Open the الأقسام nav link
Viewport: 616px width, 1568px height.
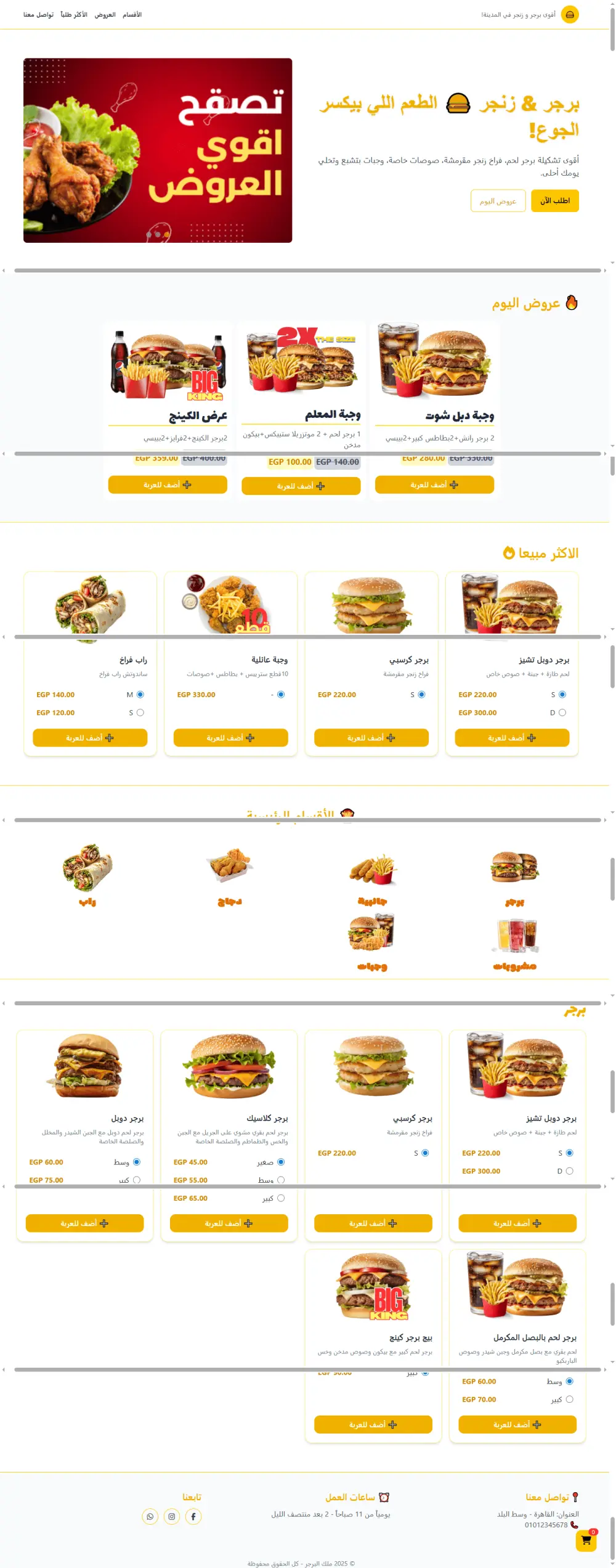click(132, 15)
